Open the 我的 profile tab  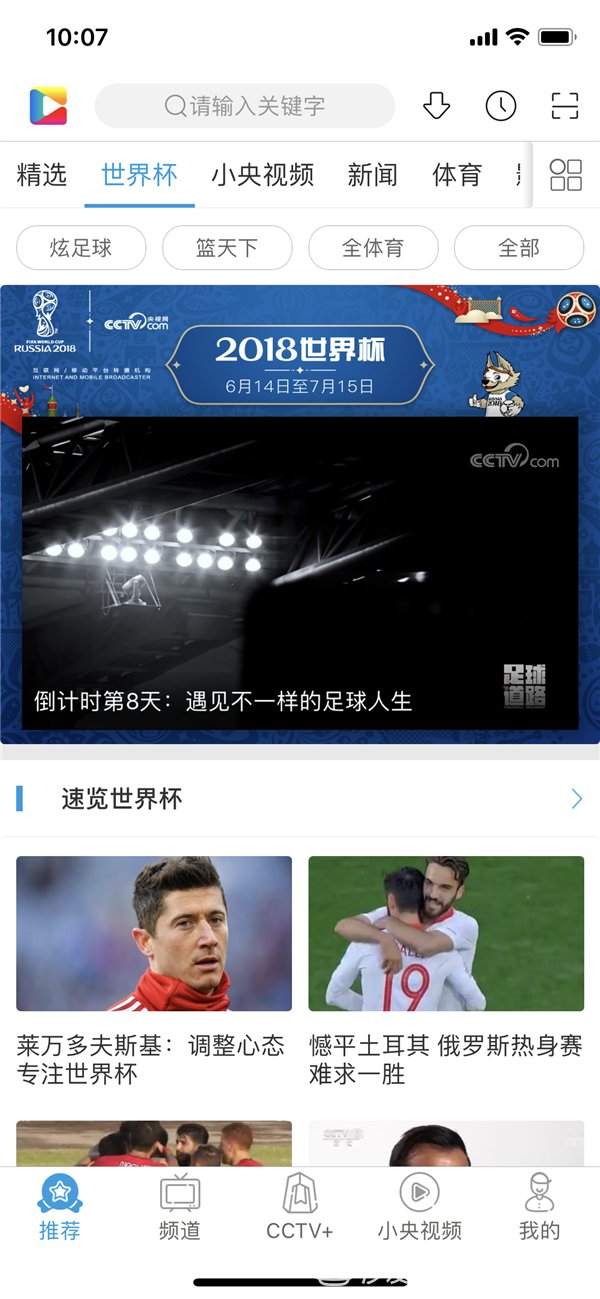tap(540, 1208)
